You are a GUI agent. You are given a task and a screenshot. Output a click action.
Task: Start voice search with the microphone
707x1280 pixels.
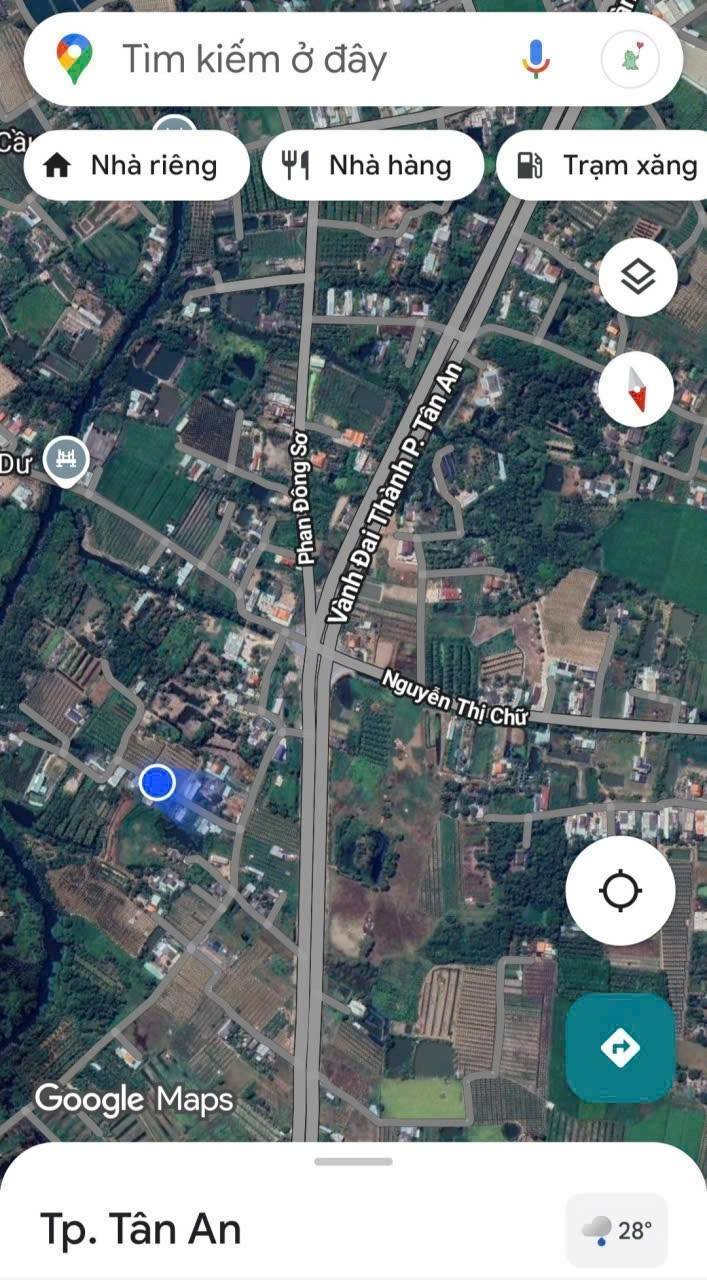click(536, 60)
